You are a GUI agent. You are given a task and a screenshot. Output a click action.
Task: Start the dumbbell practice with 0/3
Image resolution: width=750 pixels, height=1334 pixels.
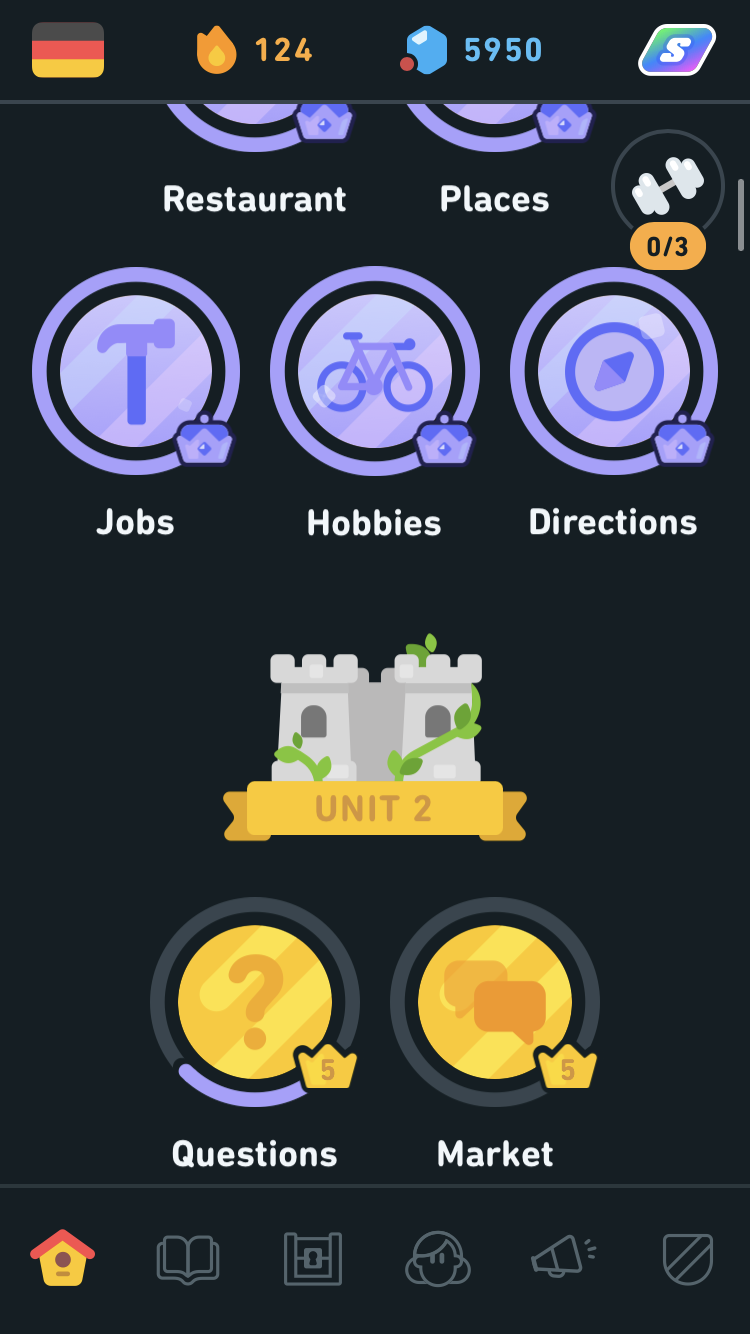(x=667, y=192)
